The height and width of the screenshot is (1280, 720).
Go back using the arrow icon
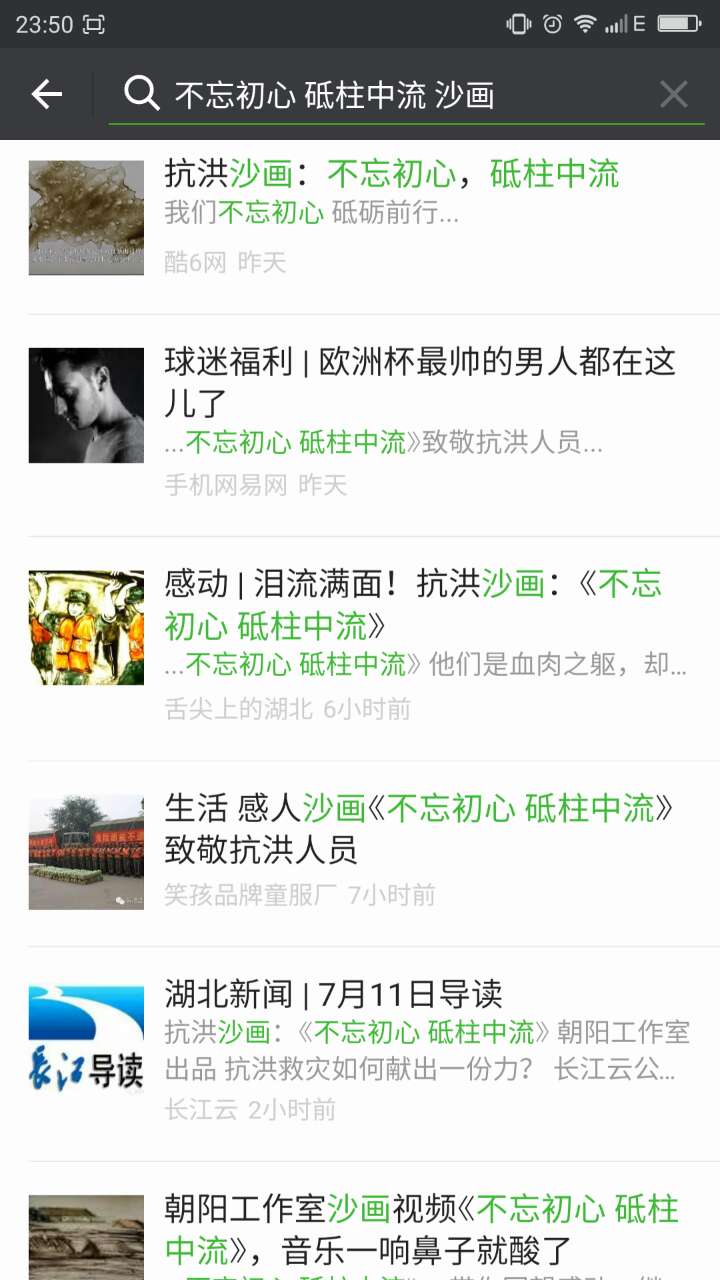pyautogui.click(x=47, y=95)
